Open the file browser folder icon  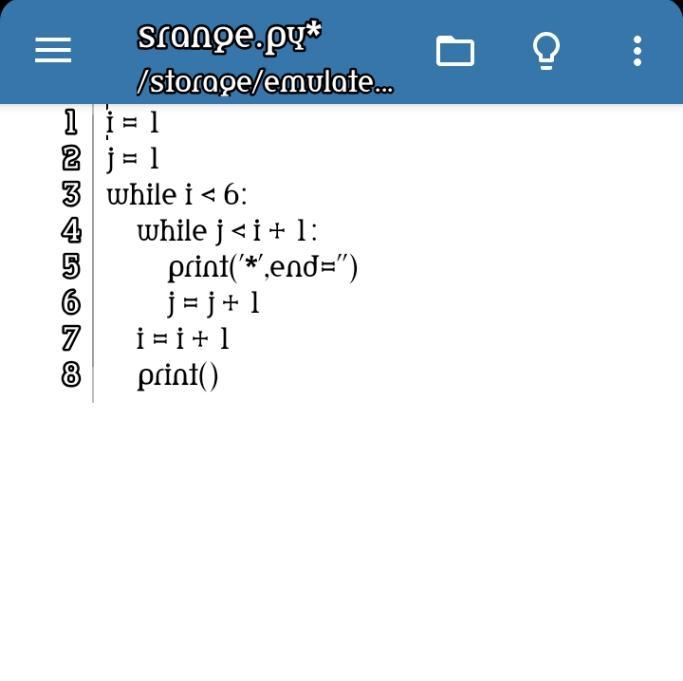[x=455, y=51]
